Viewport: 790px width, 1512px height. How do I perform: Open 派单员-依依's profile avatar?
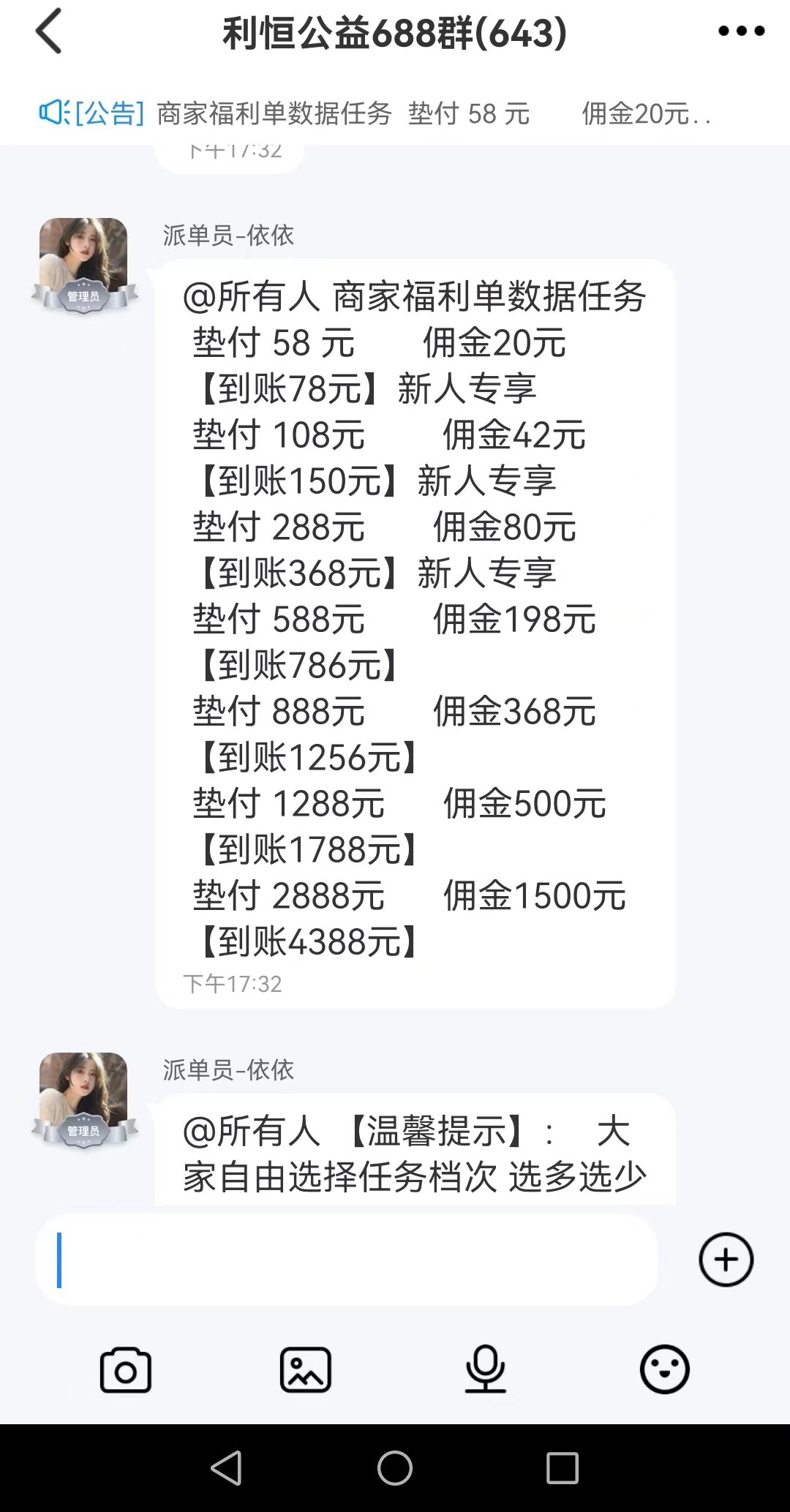click(83, 252)
